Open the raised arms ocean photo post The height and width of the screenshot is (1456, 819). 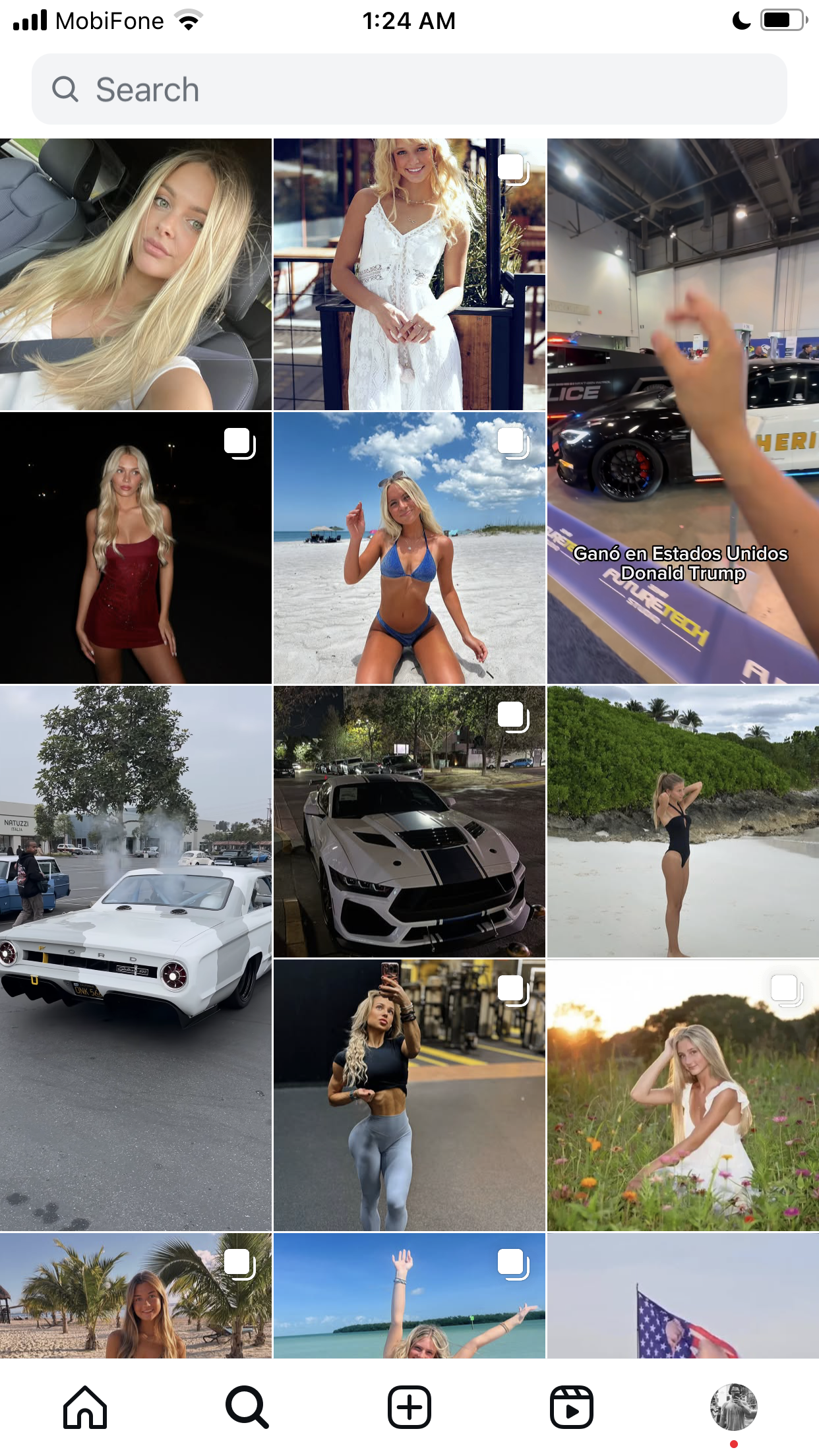point(409,1296)
